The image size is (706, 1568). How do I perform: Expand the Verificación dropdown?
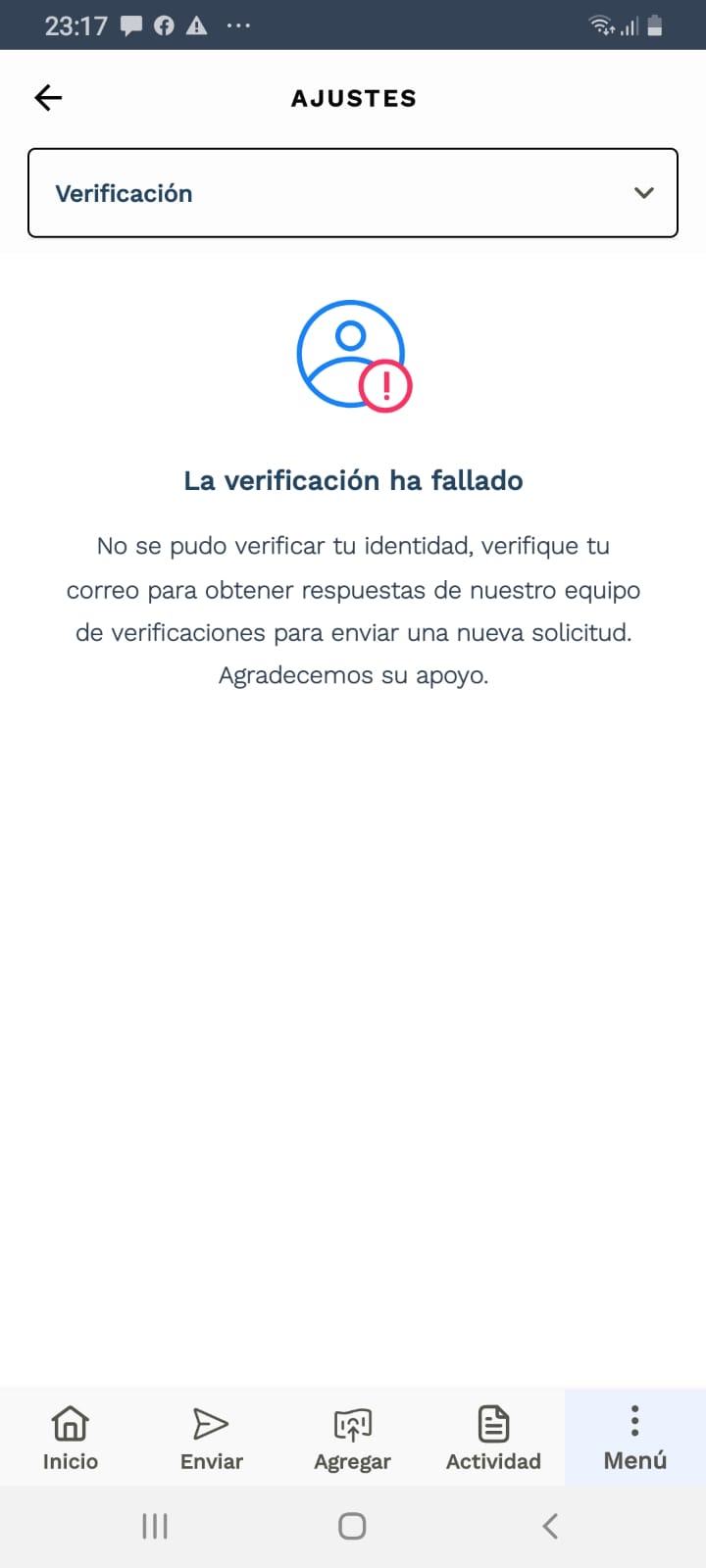353,193
